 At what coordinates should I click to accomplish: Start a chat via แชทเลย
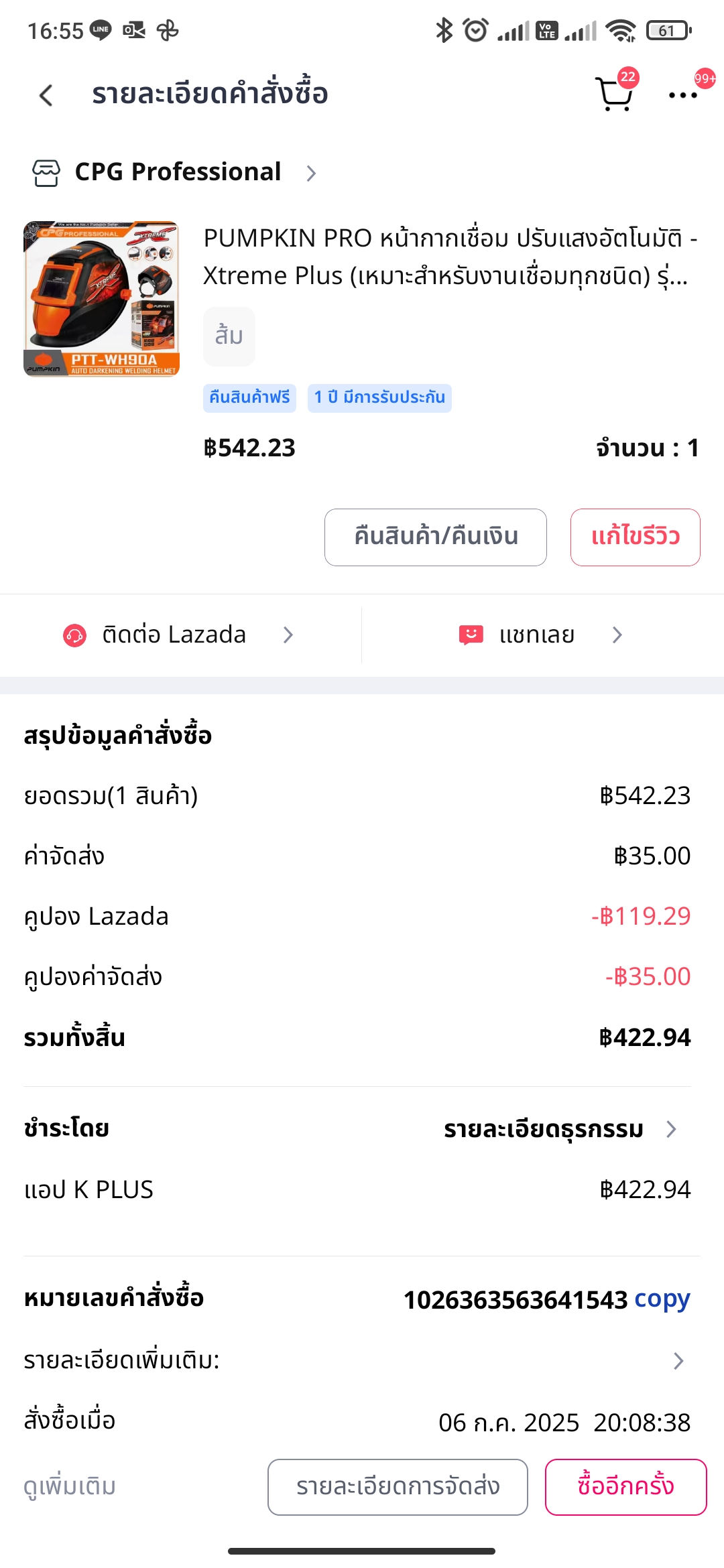540,635
